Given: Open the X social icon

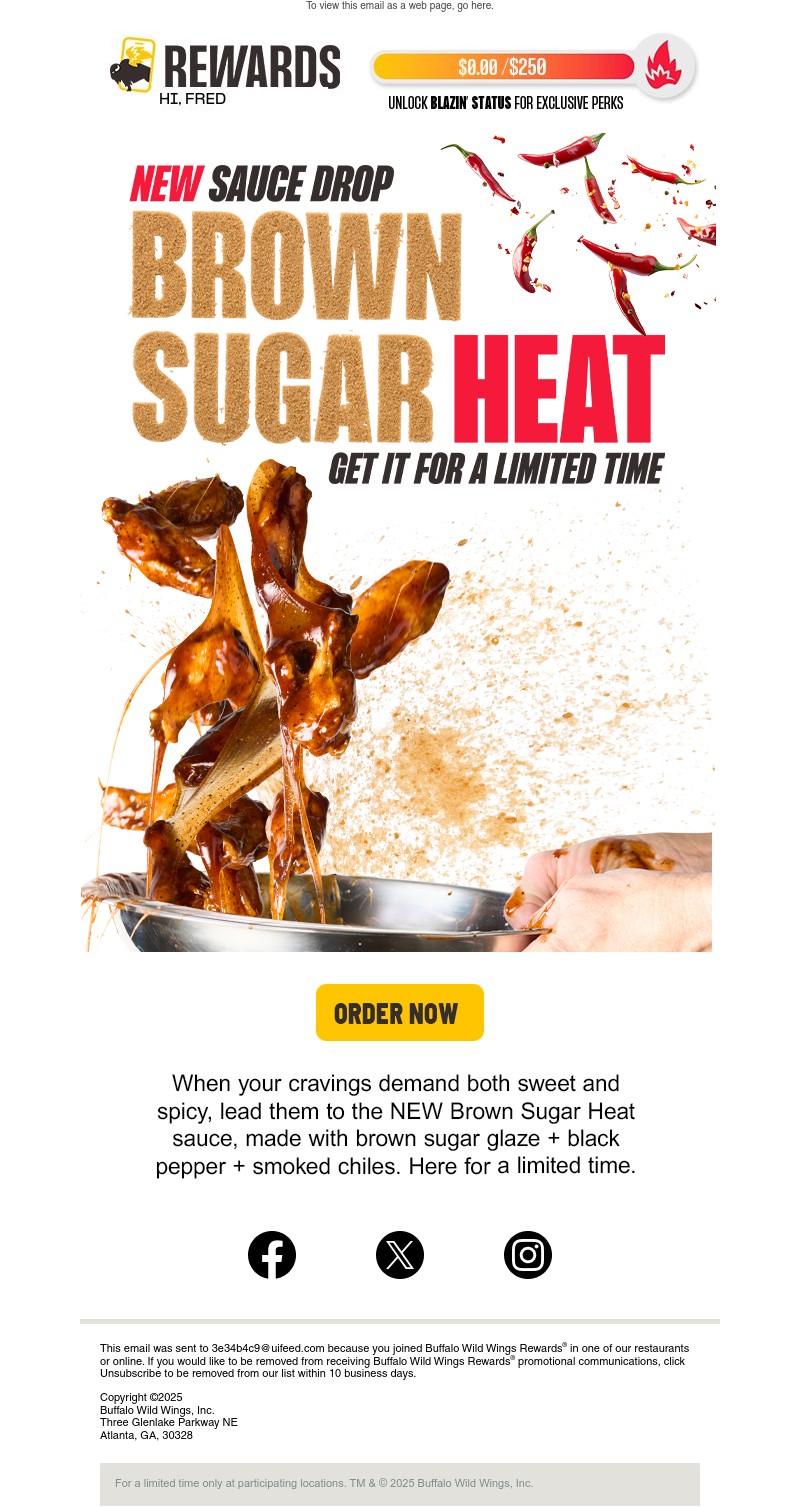Looking at the screenshot, I should click(400, 1254).
